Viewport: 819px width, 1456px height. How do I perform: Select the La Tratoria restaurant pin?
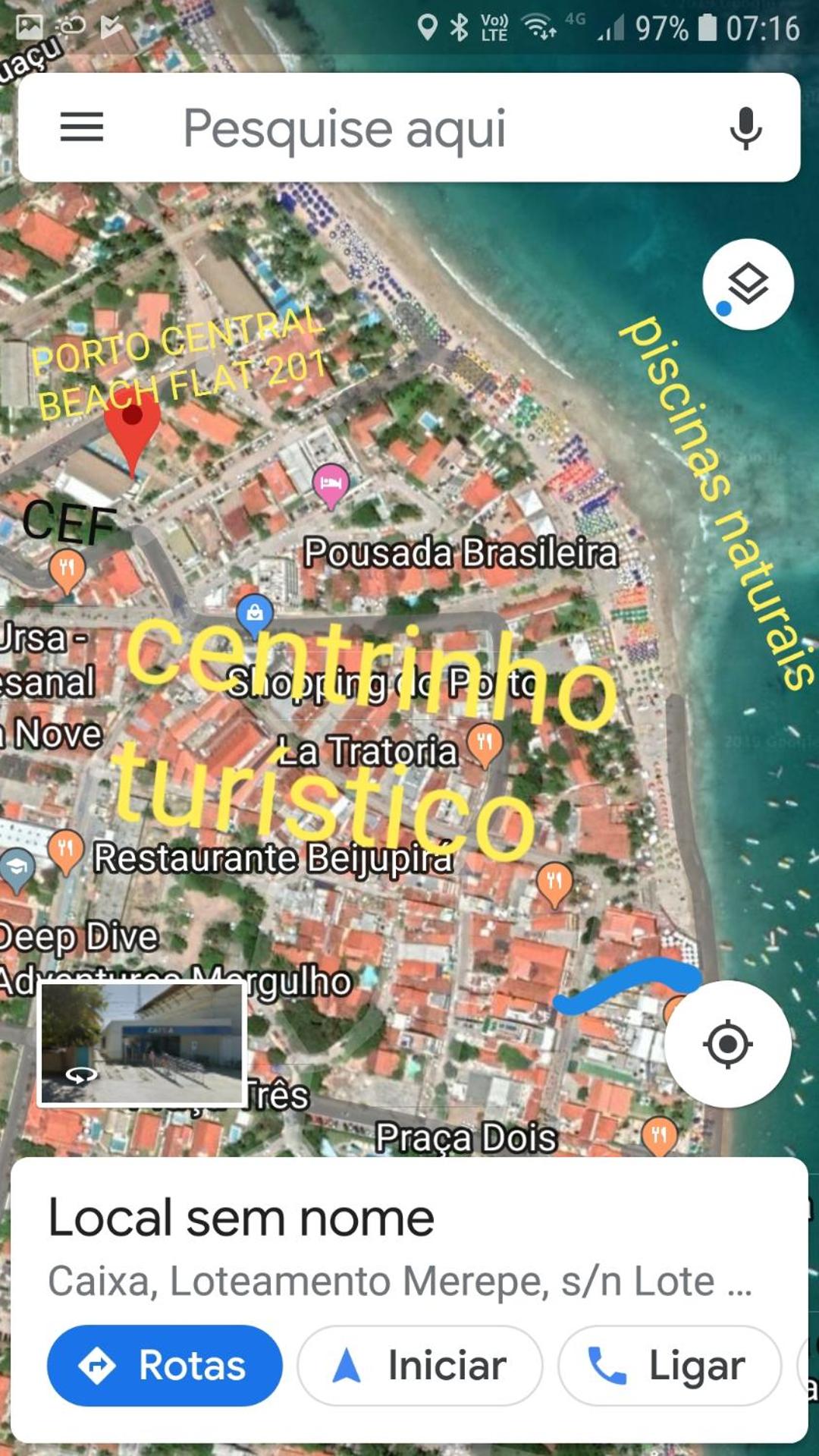[485, 744]
